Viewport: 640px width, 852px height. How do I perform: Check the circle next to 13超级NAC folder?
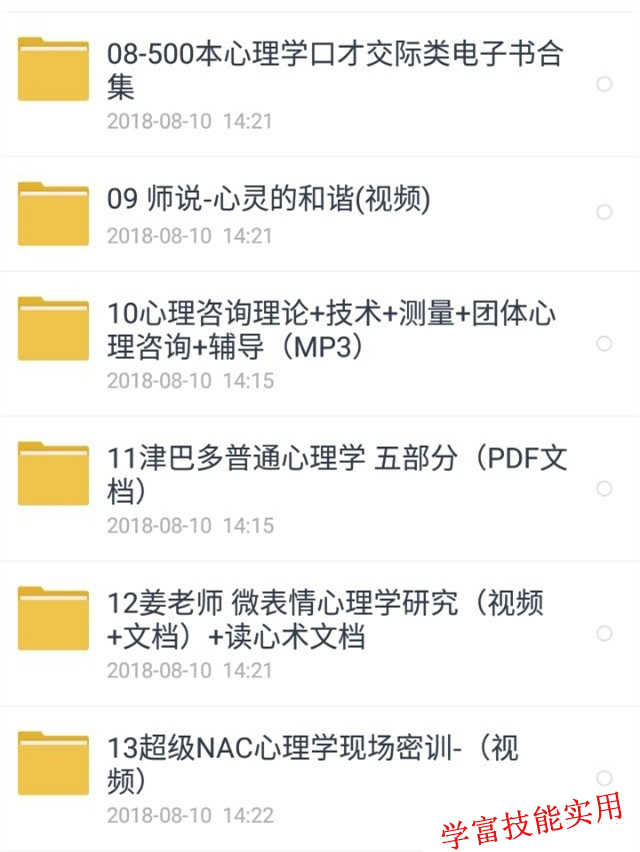coord(604,777)
